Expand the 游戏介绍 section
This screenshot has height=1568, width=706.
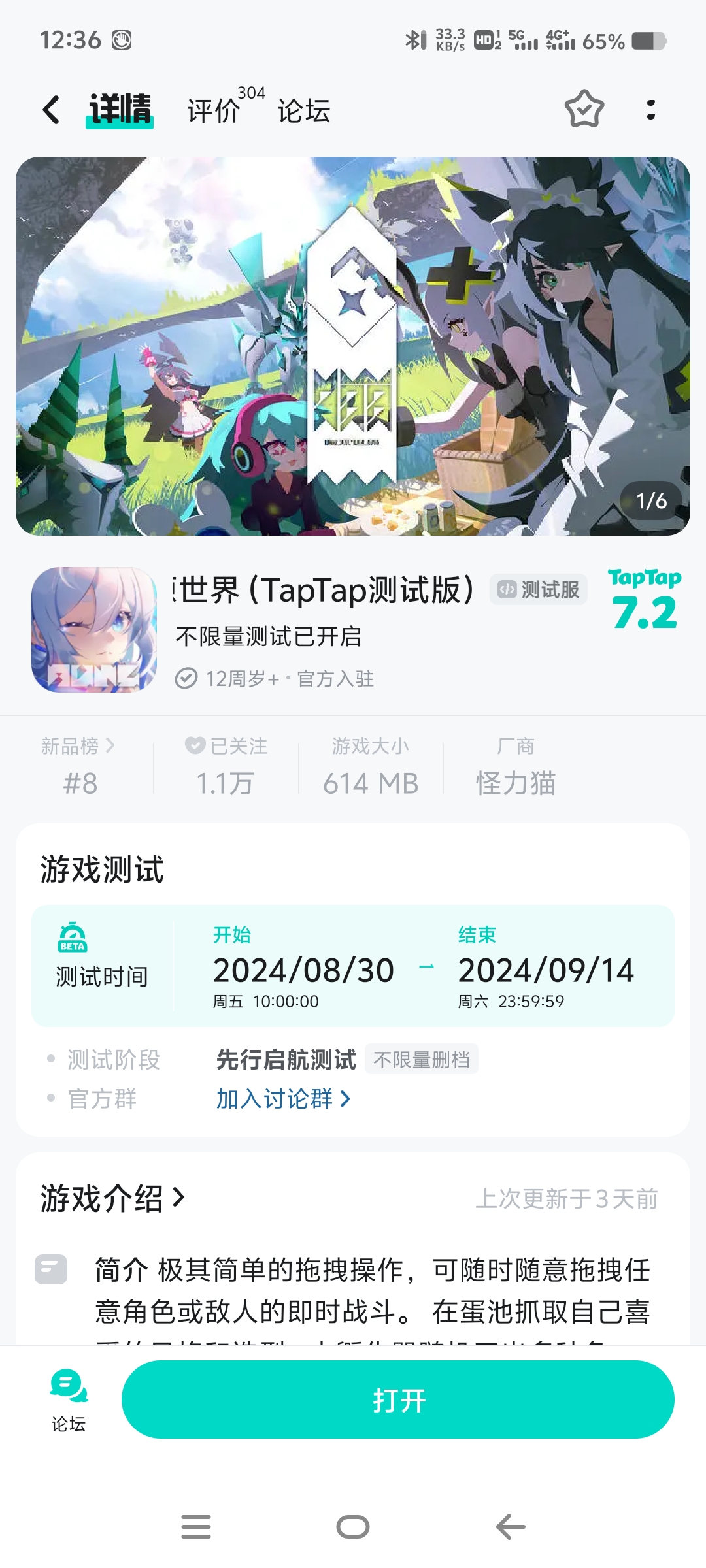[x=112, y=1198]
